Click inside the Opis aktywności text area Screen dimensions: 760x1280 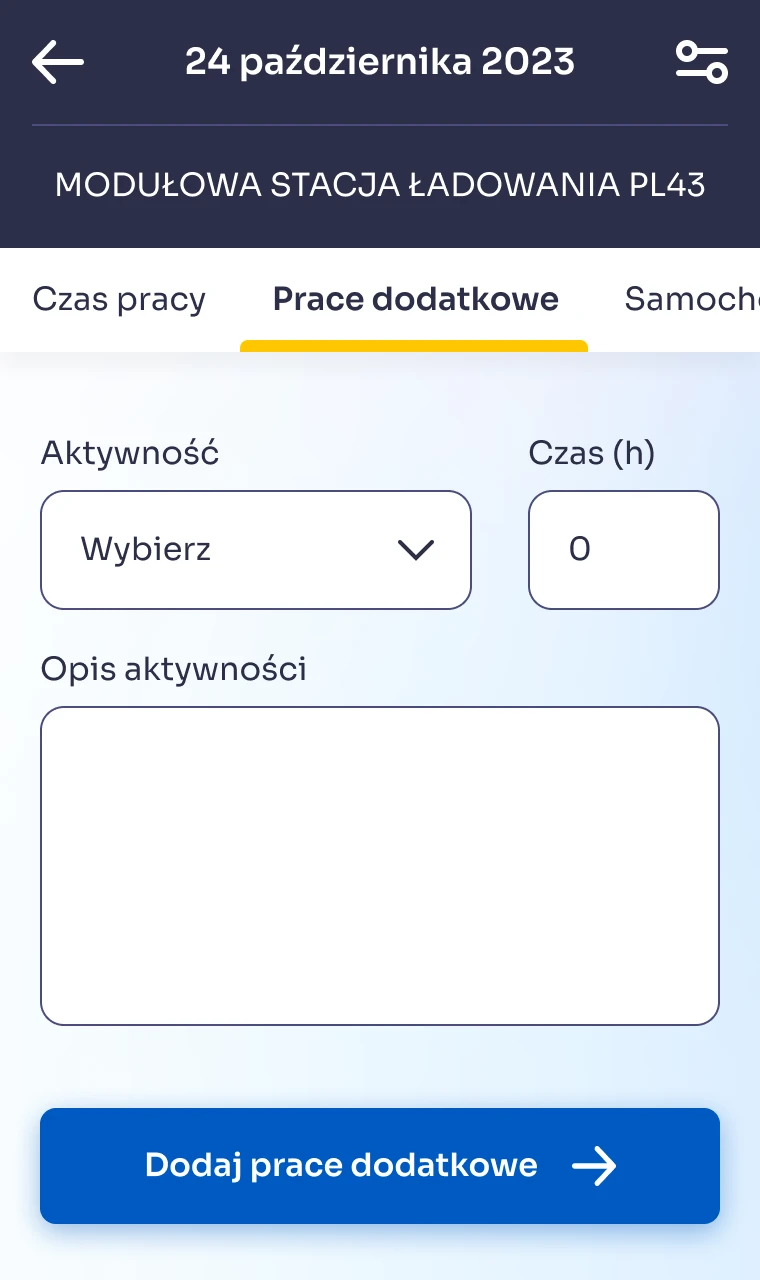pyautogui.click(x=380, y=865)
